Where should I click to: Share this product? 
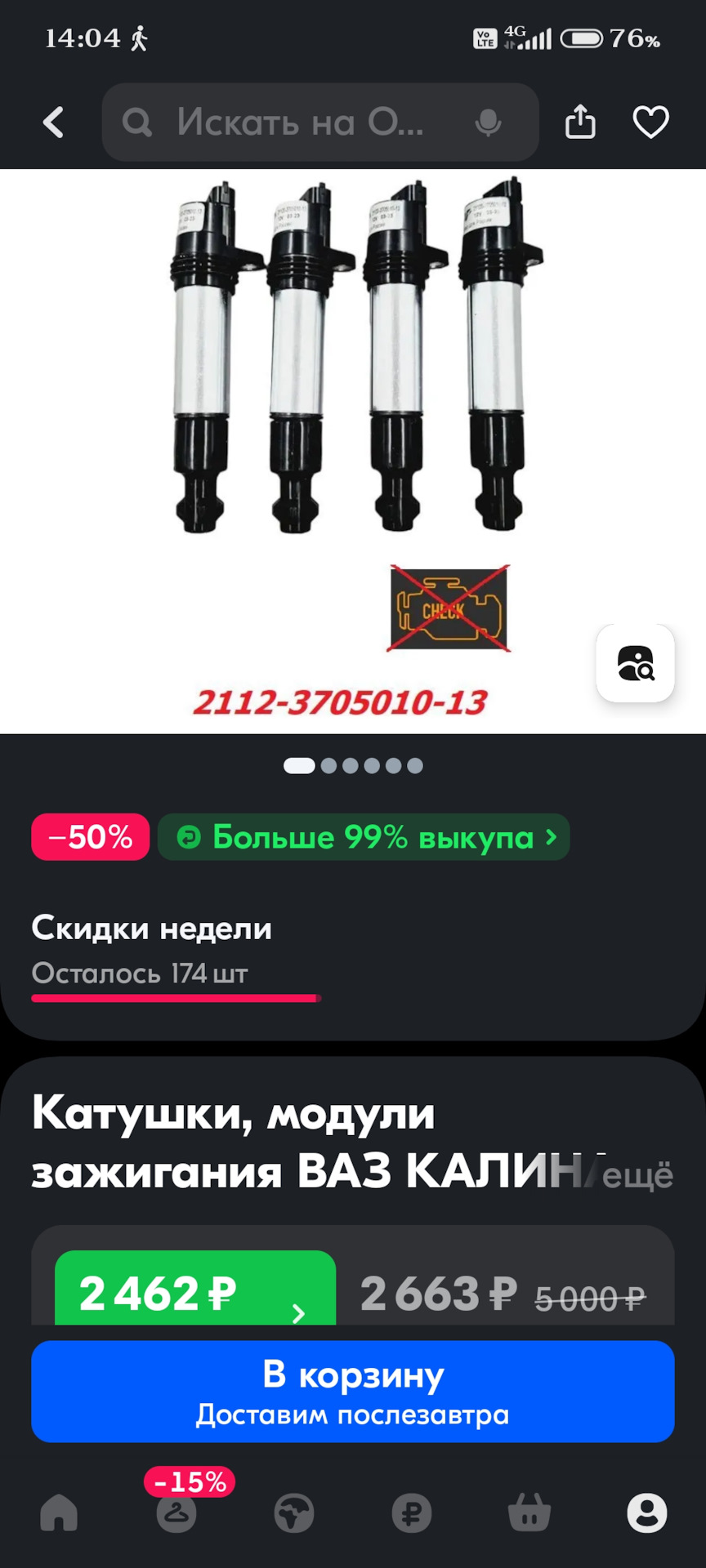pyautogui.click(x=580, y=122)
